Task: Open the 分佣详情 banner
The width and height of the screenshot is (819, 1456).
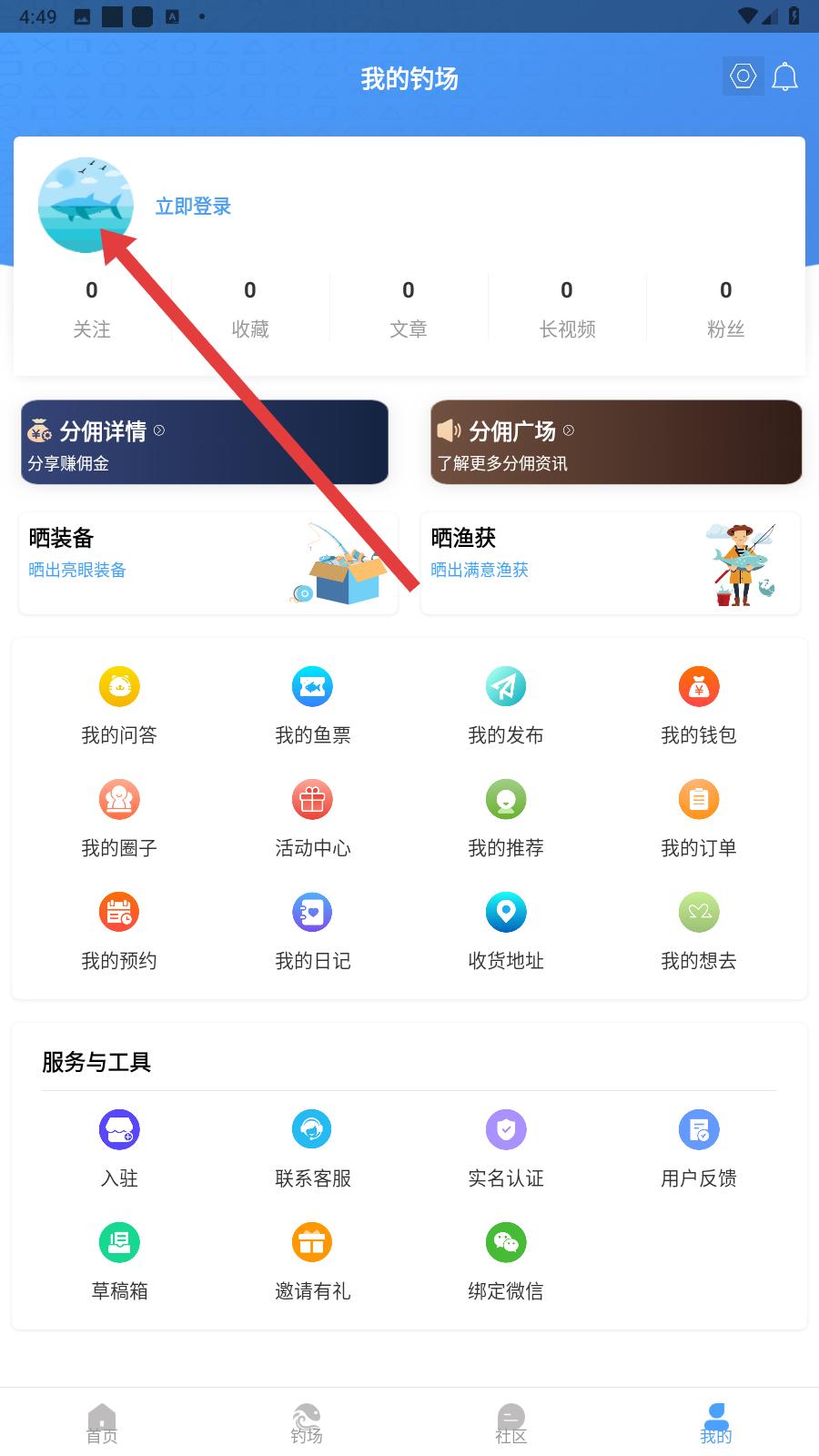Action: tap(205, 442)
